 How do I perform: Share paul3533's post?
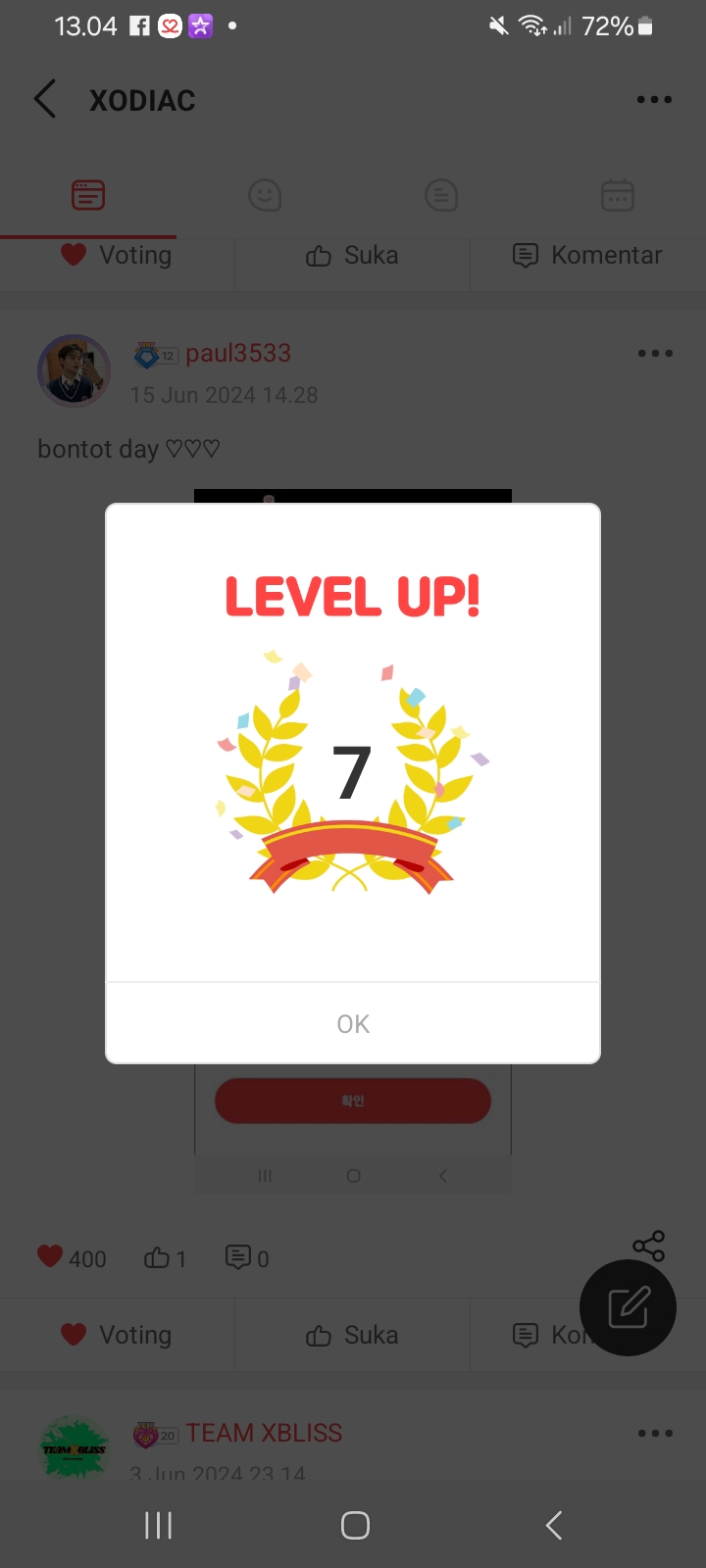click(648, 1246)
